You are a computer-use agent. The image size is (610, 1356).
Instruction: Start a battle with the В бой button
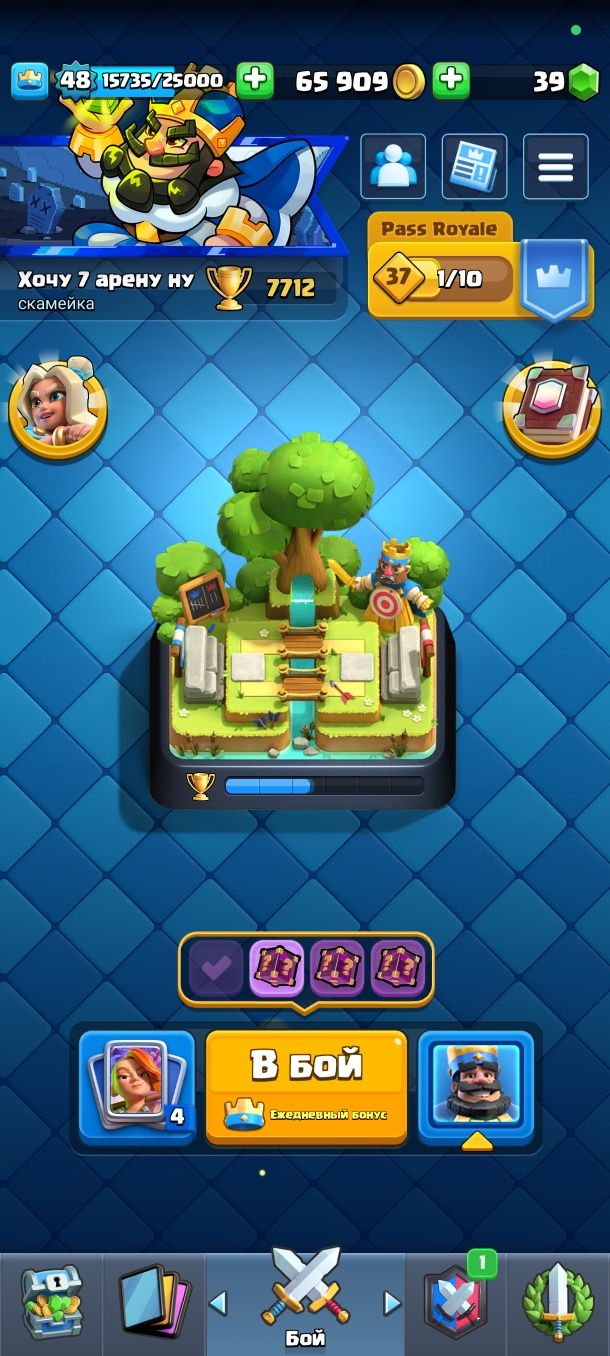pos(306,1085)
